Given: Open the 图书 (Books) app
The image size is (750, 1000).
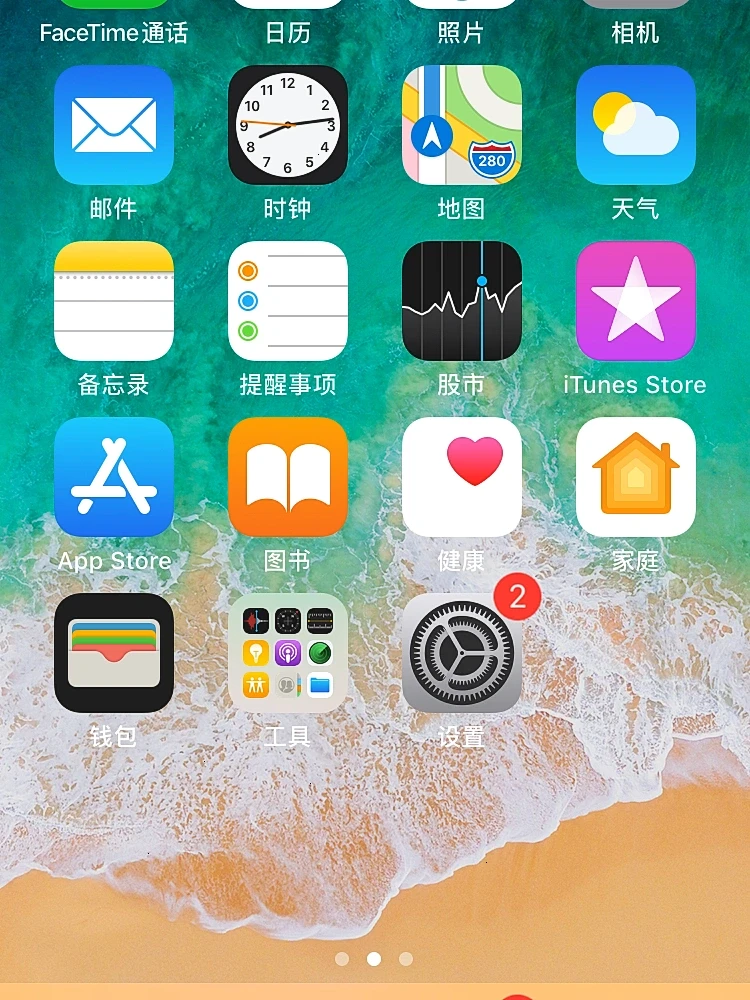Looking at the screenshot, I should 288,476.
